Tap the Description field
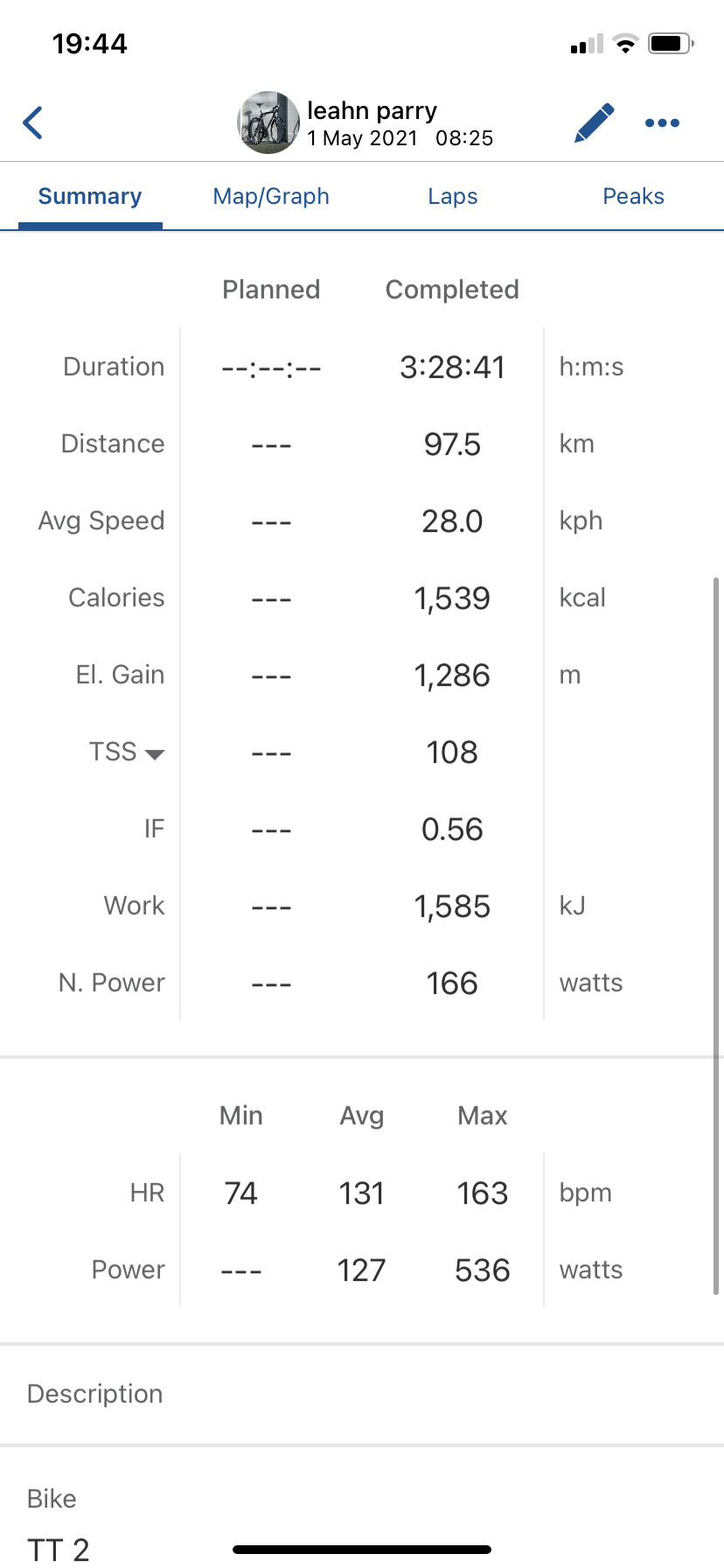The width and height of the screenshot is (724, 1568). 362,1394
